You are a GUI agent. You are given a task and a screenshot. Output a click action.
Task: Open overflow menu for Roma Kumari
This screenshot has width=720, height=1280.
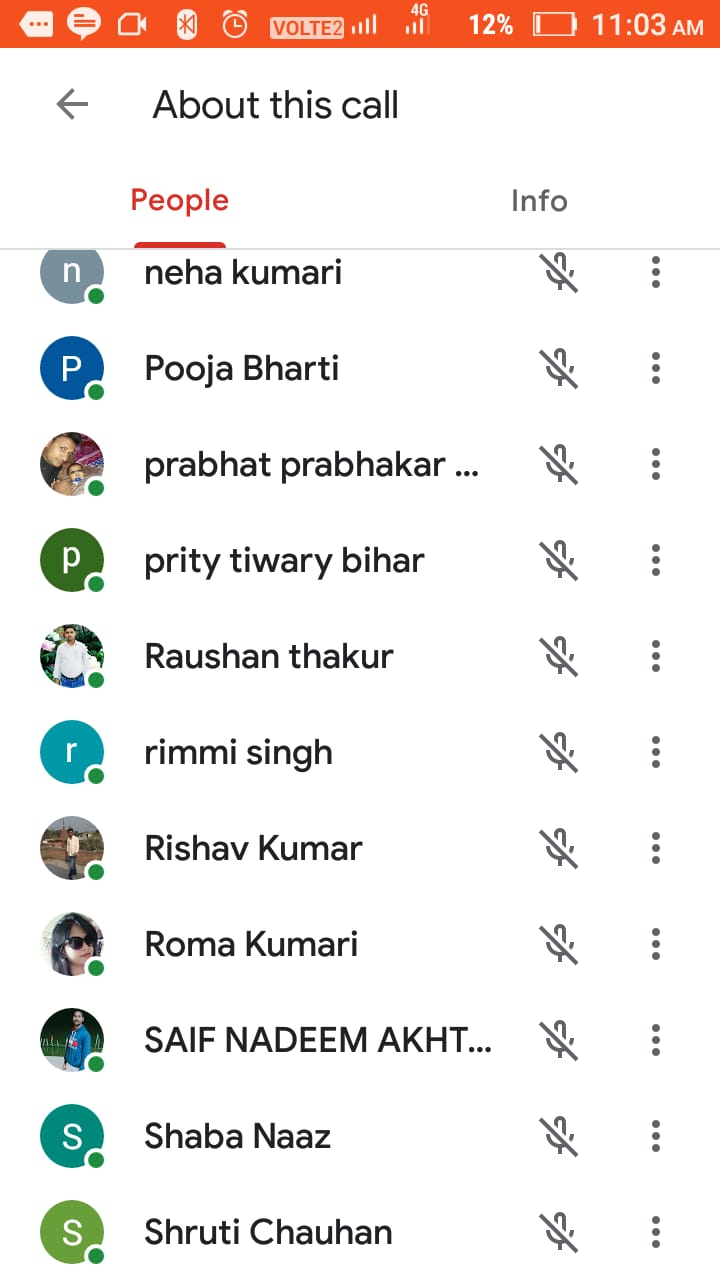click(656, 944)
